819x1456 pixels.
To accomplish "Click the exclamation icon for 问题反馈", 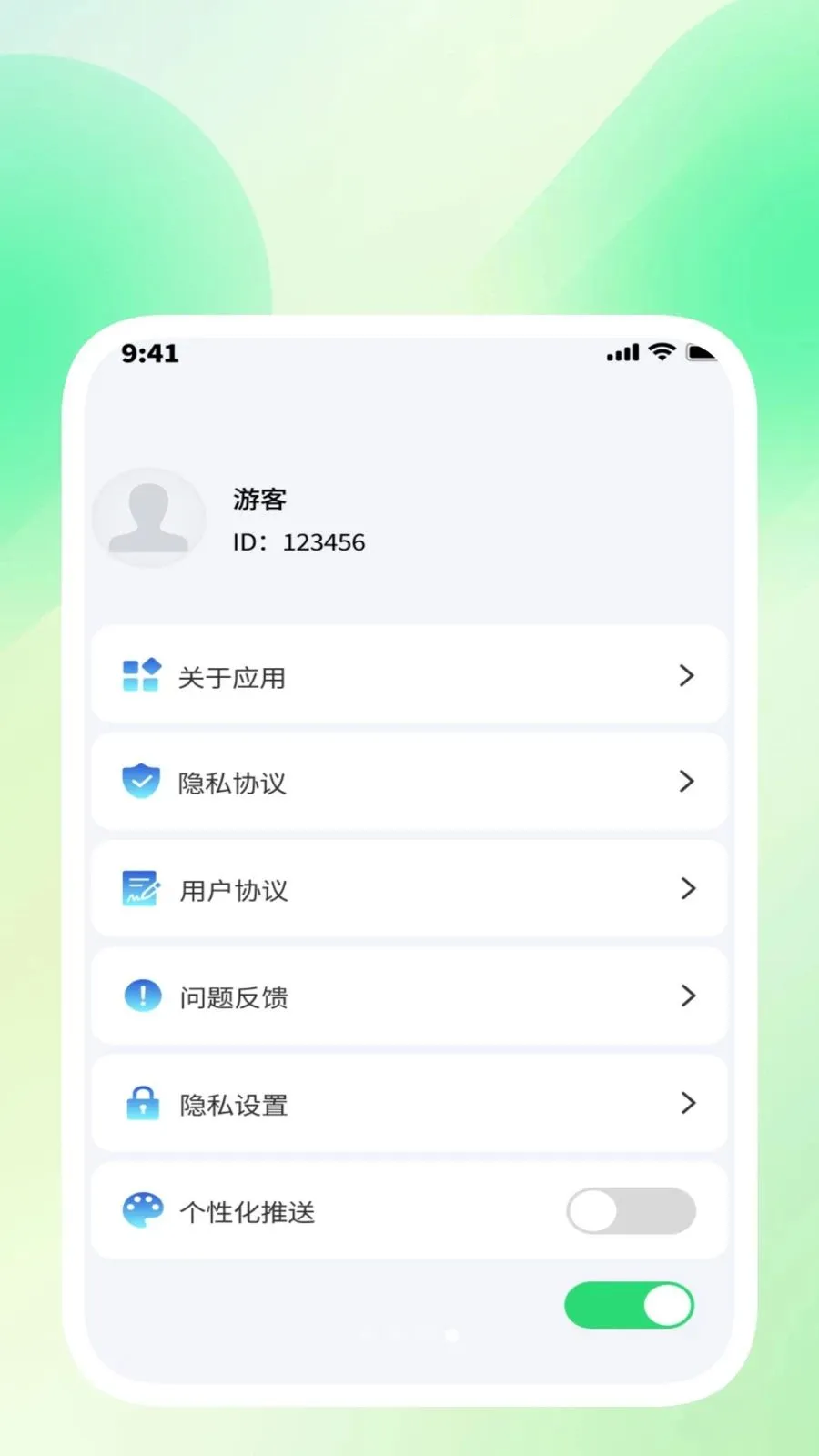I will pyautogui.click(x=142, y=996).
